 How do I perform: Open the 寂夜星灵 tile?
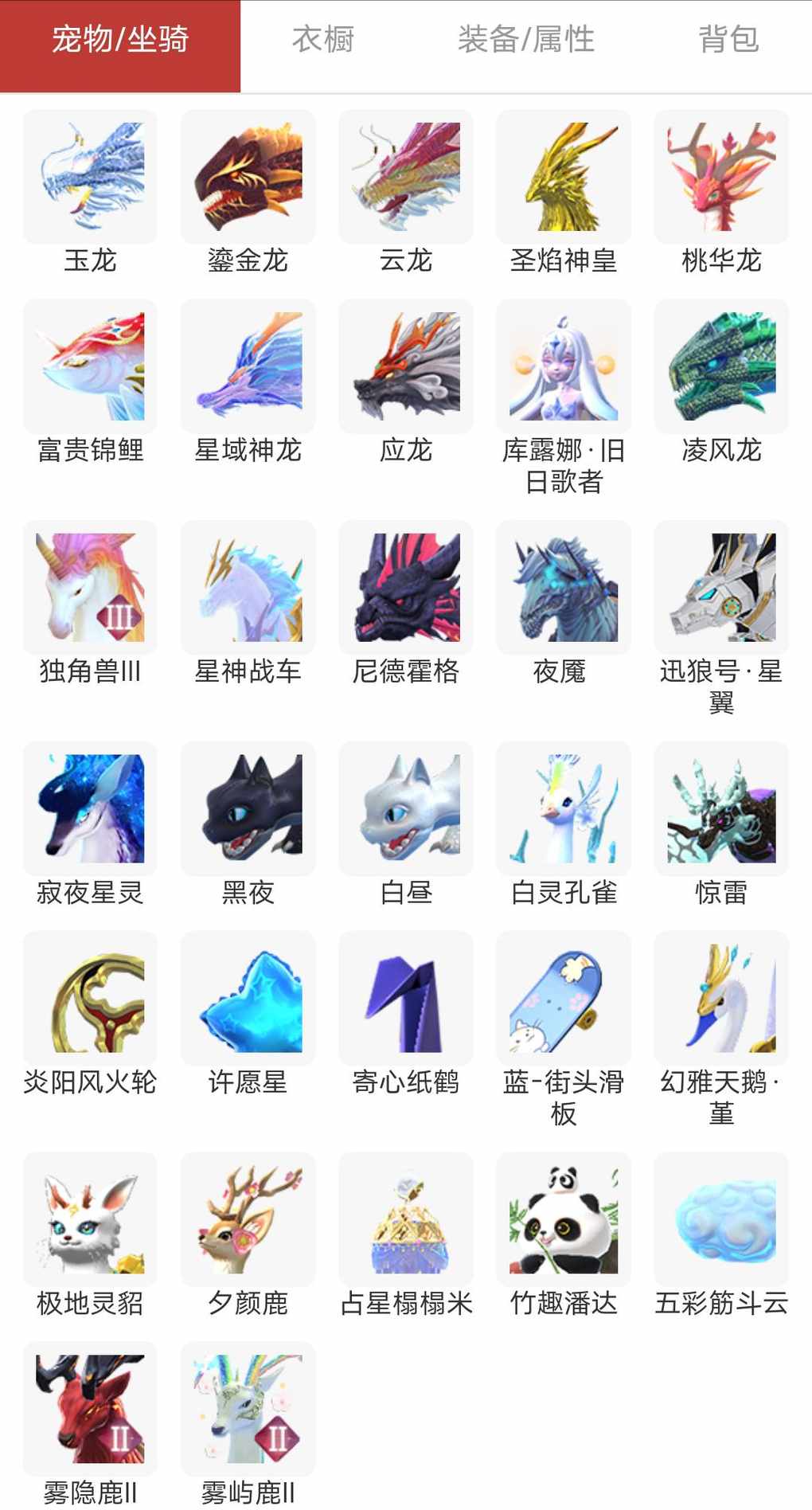click(90, 808)
